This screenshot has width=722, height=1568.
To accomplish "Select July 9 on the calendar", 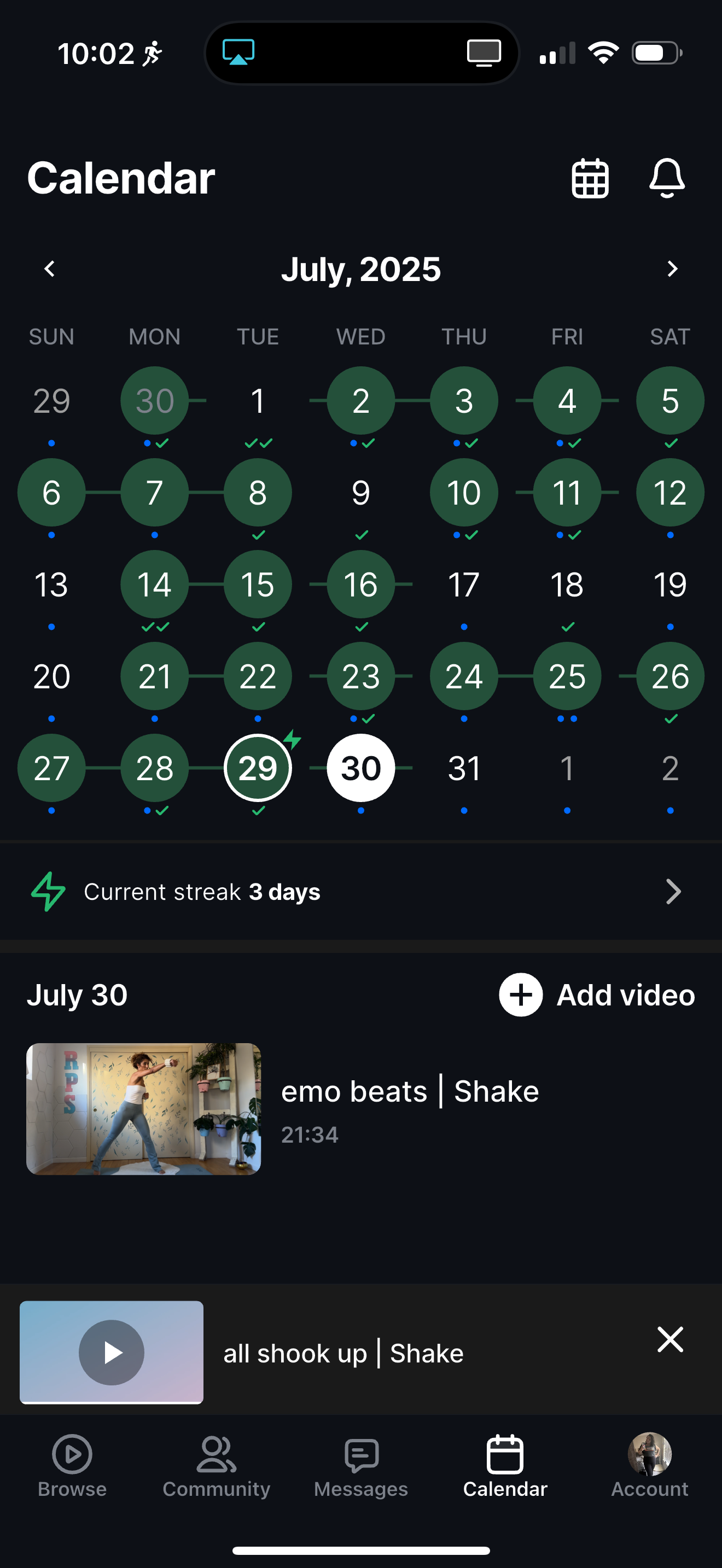I will pyautogui.click(x=361, y=493).
